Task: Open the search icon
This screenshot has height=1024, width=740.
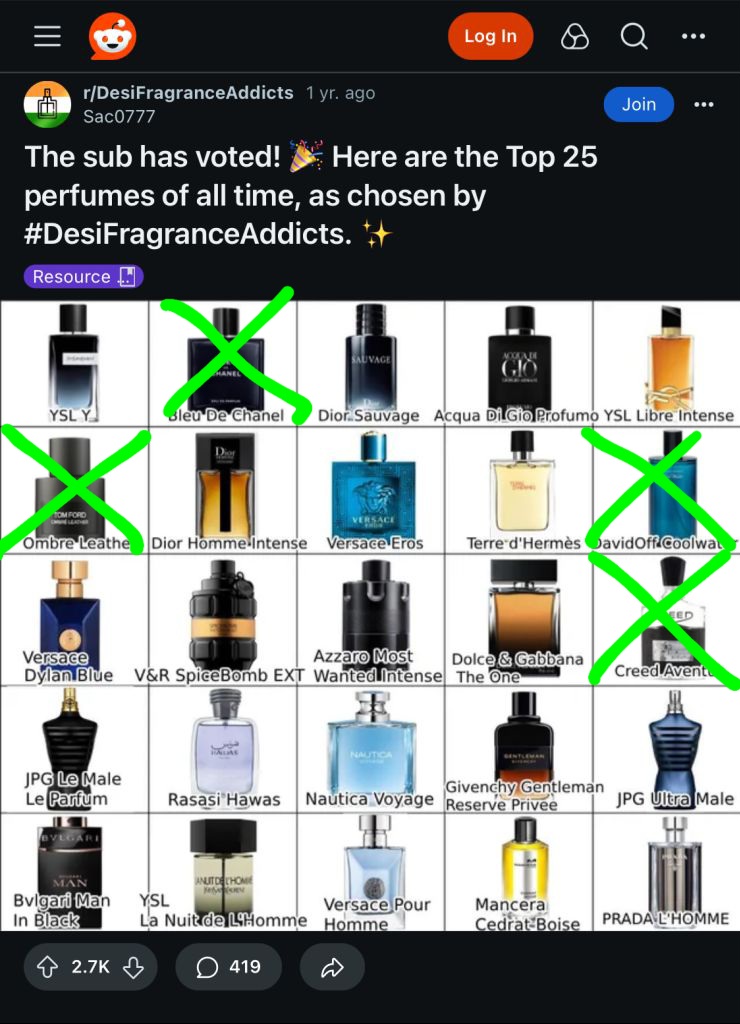Action: pyautogui.click(x=634, y=37)
